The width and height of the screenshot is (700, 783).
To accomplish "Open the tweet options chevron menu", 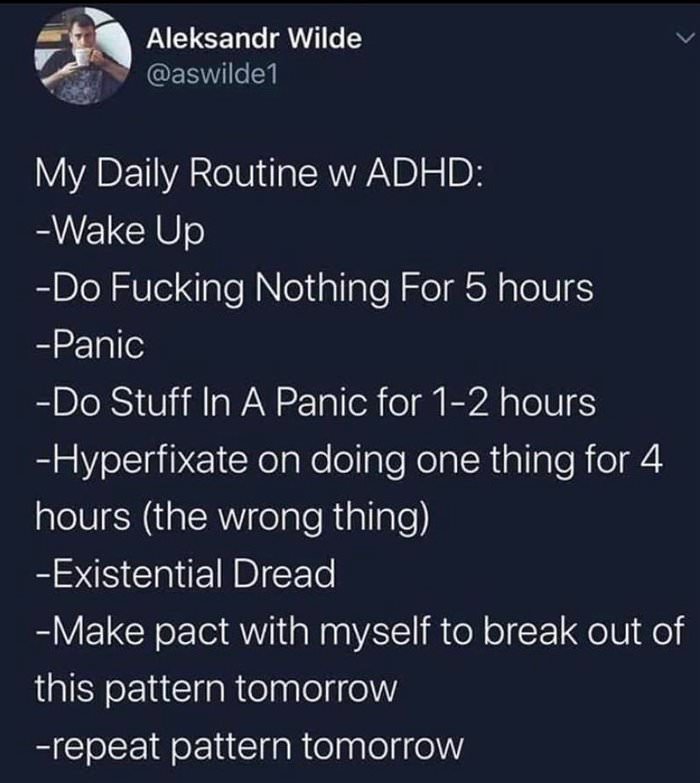I will (x=681, y=38).
